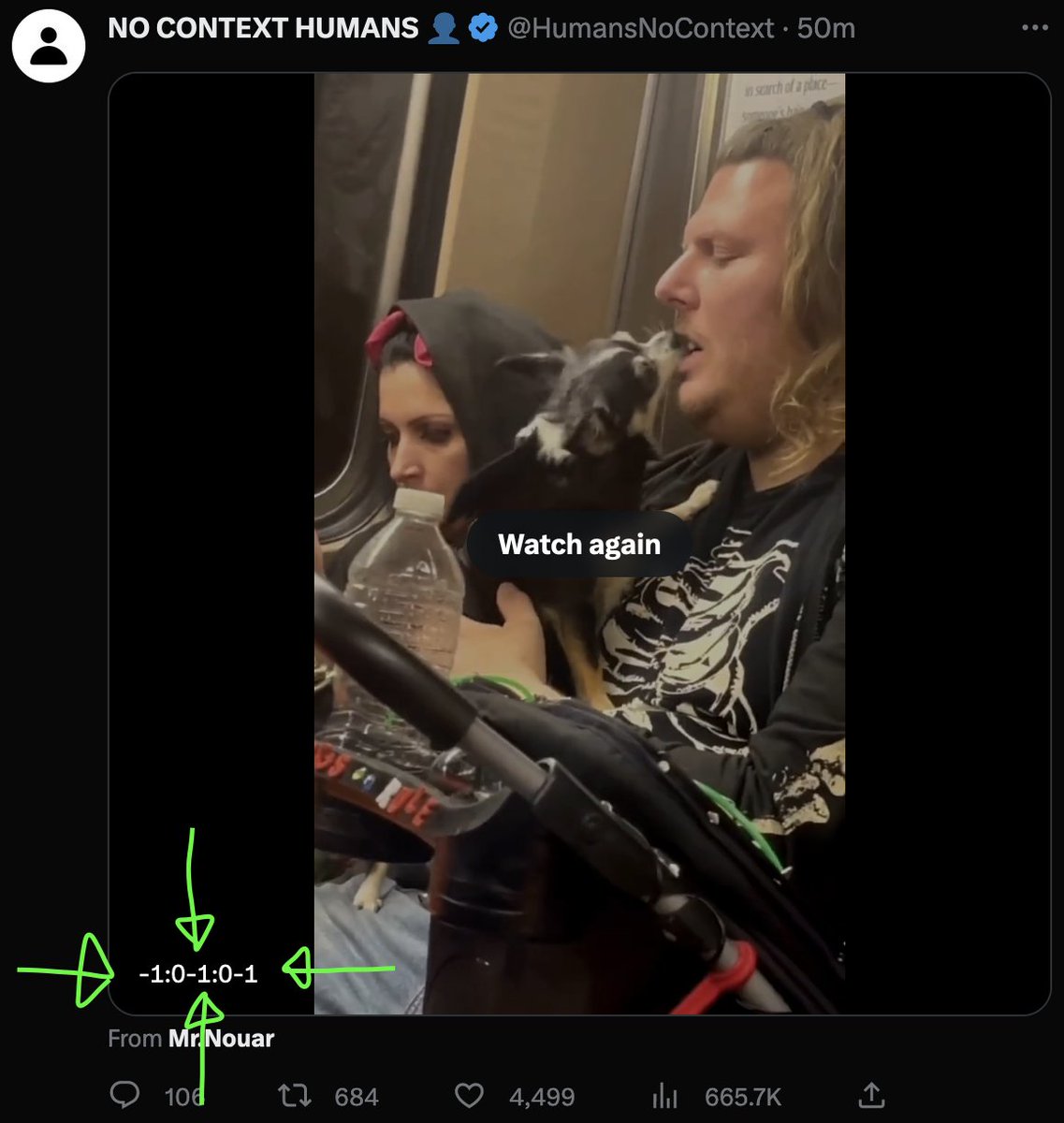The width and height of the screenshot is (1064, 1123).
Task: Open the @HumansNoContext handle
Action: (x=640, y=28)
